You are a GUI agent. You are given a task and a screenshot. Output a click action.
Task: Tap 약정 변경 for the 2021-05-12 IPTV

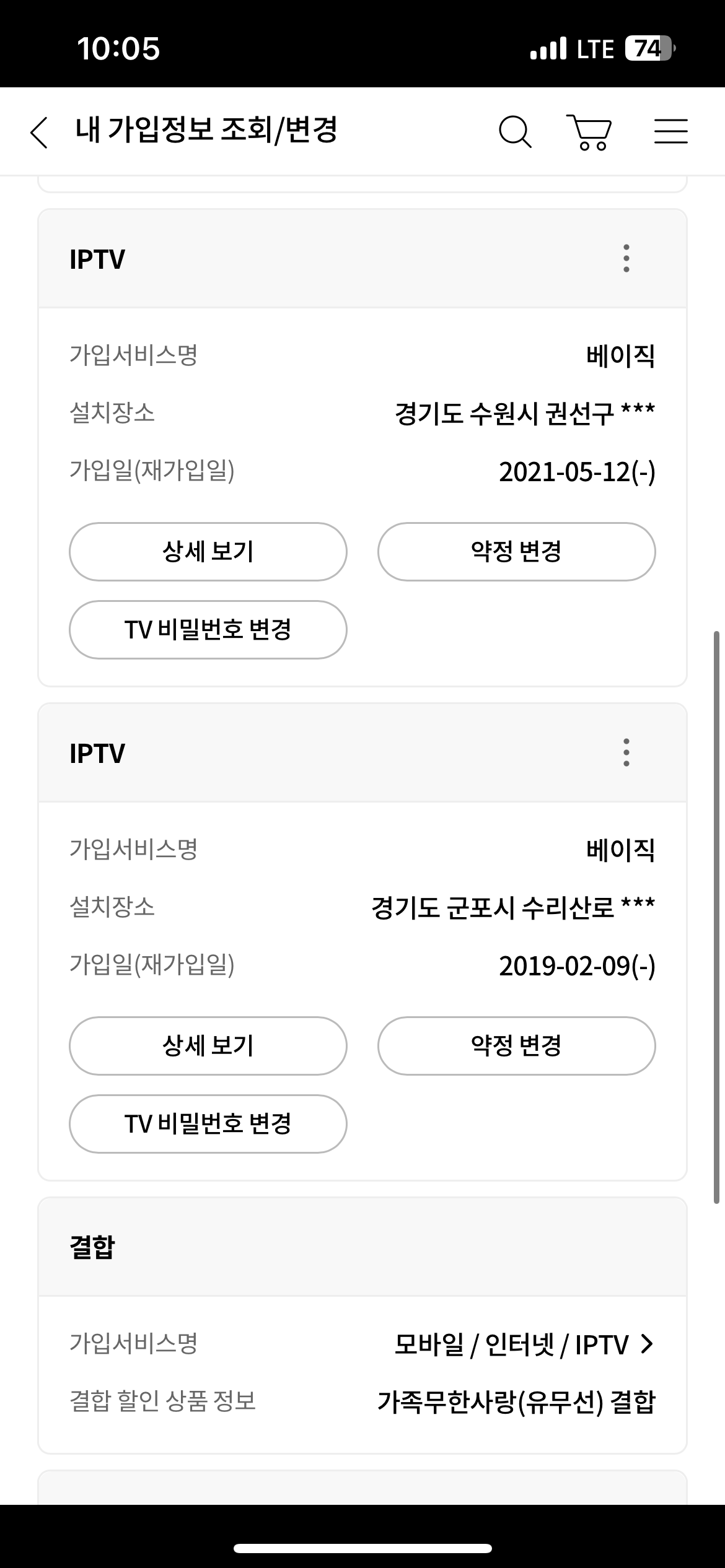516,551
